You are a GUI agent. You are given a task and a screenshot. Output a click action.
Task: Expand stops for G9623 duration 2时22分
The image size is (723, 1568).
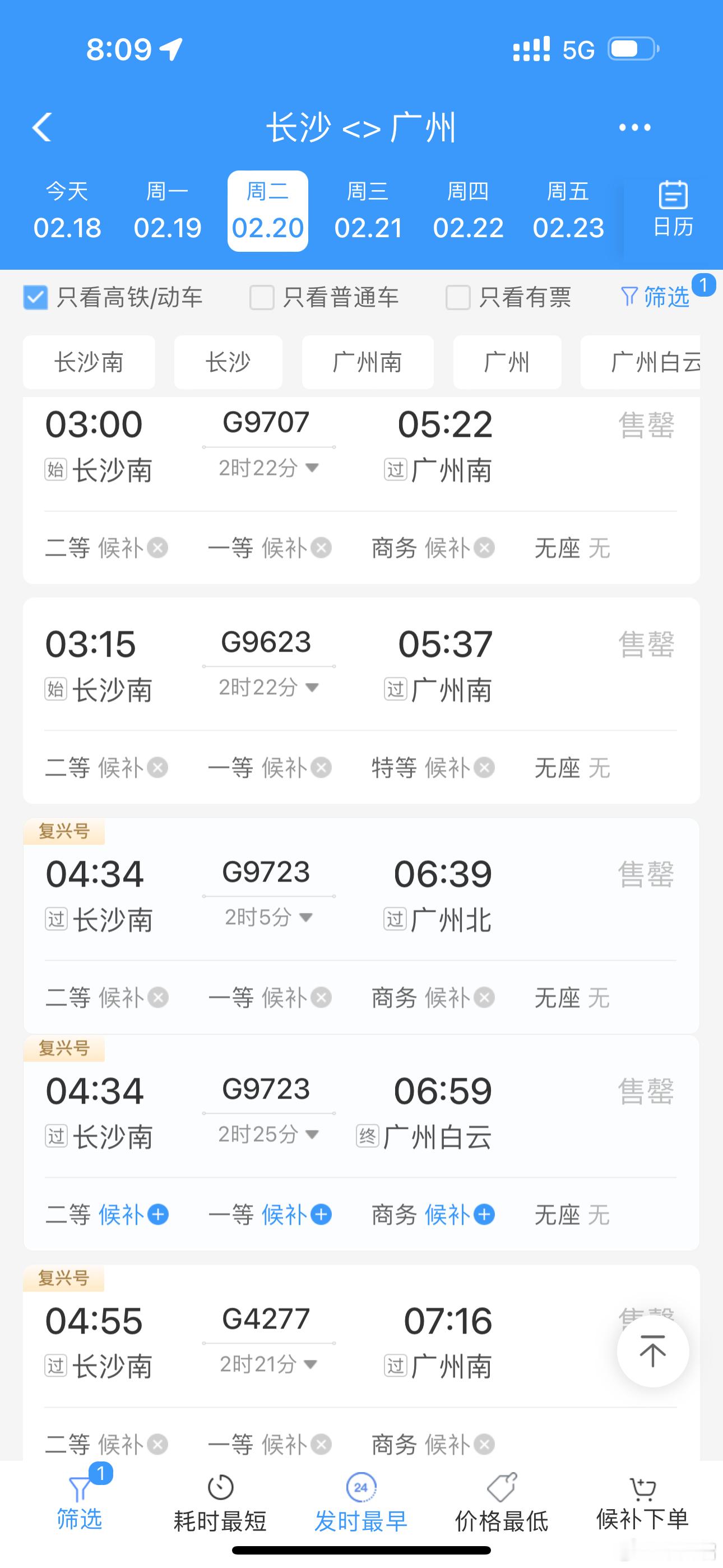[268, 687]
